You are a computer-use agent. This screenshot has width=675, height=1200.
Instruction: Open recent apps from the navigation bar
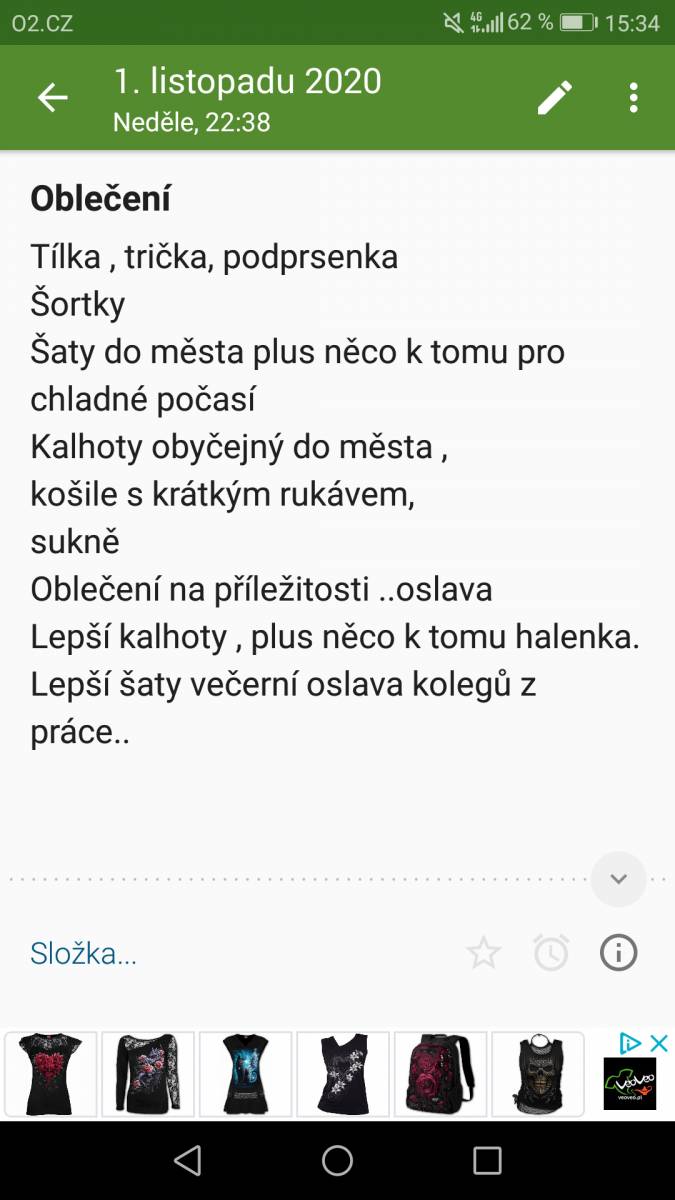tap(487, 1160)
